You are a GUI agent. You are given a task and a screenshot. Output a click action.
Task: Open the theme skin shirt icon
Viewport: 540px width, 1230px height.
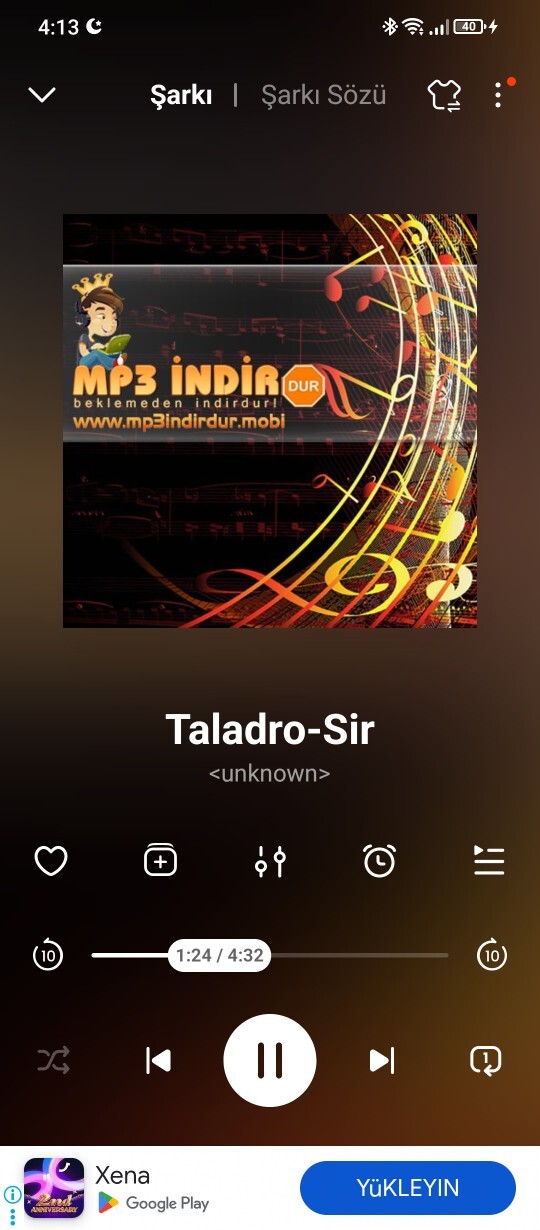click(x=444, y=95)
